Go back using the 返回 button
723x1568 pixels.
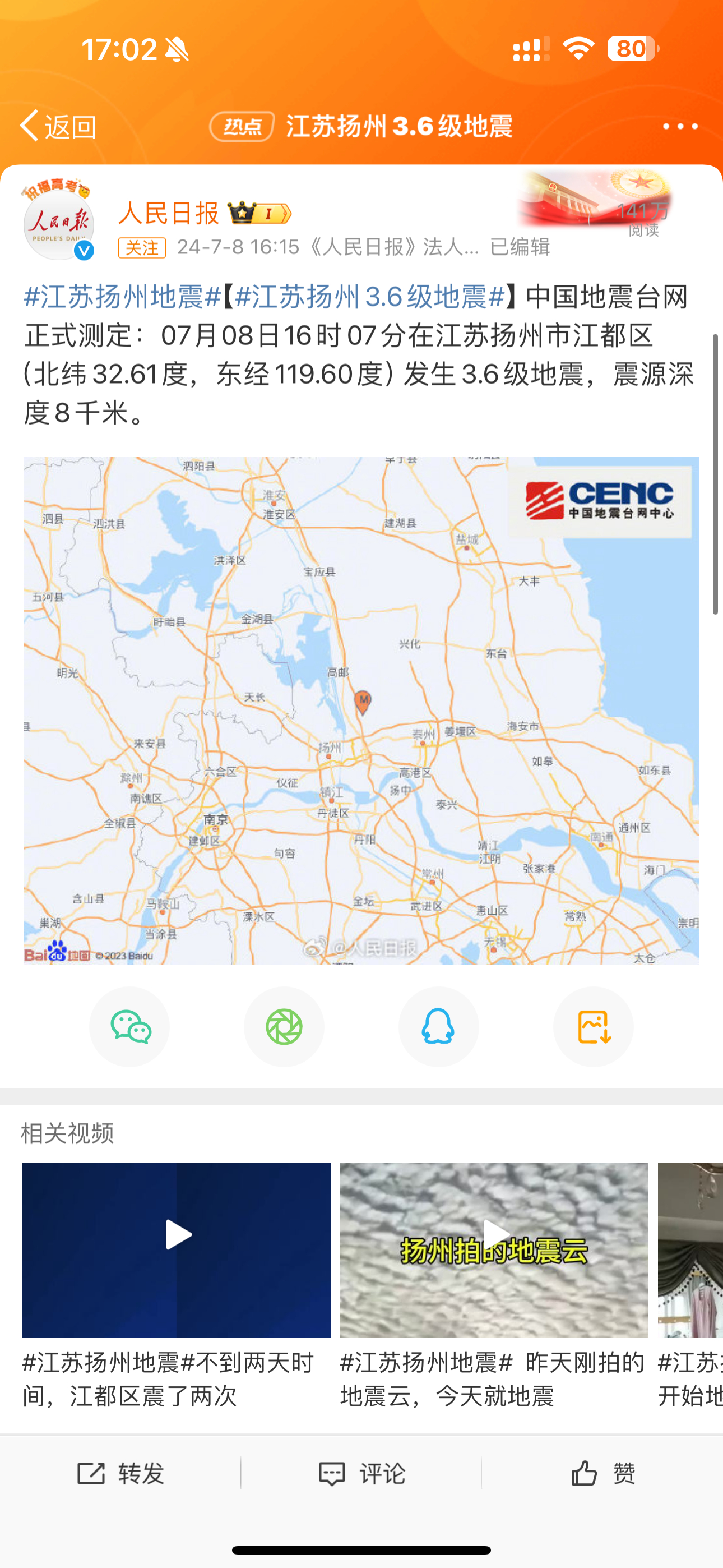58,126
